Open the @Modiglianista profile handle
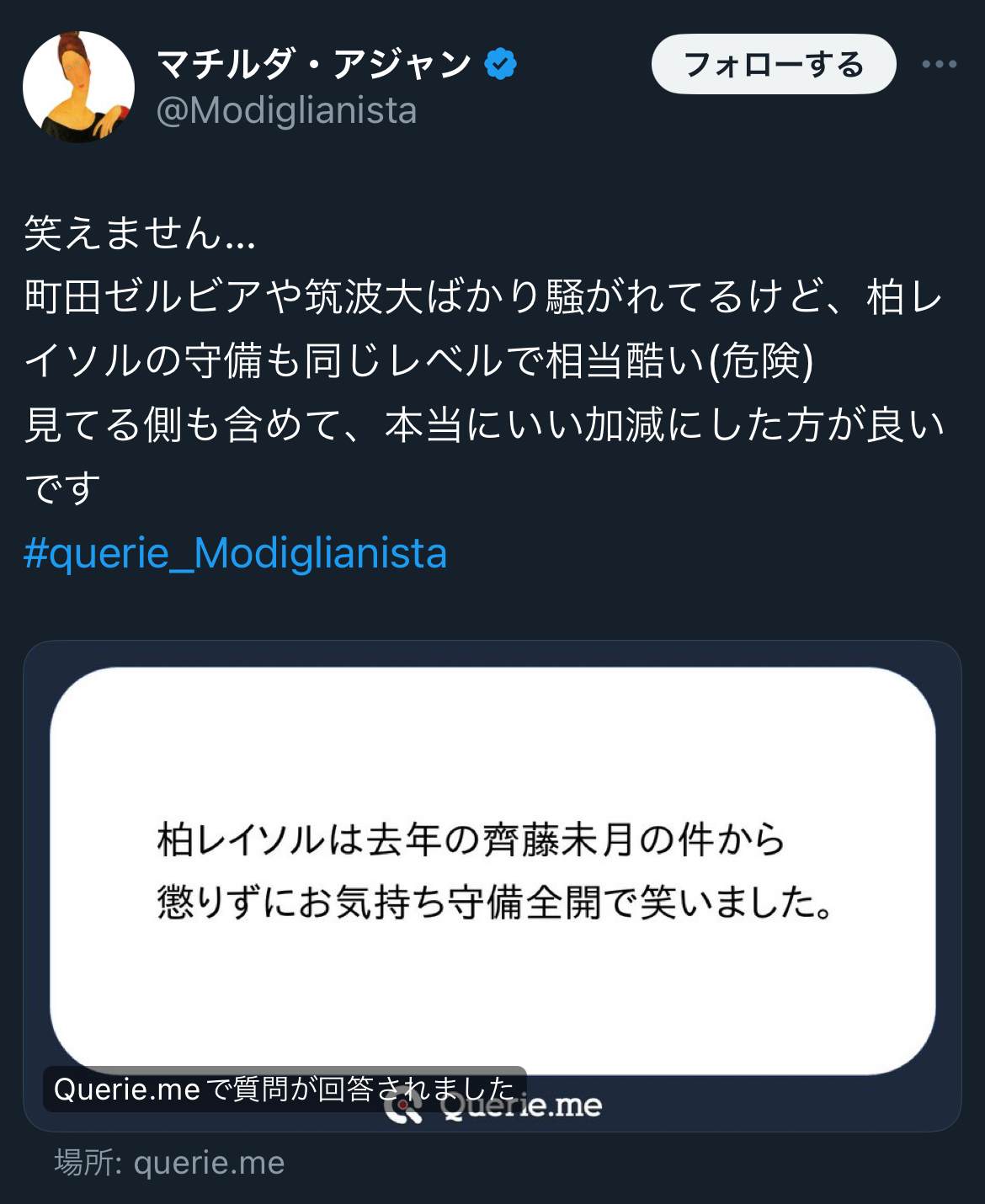Image resolution: width=985 pixels, height=1204 pixels. tap(286, 111)
